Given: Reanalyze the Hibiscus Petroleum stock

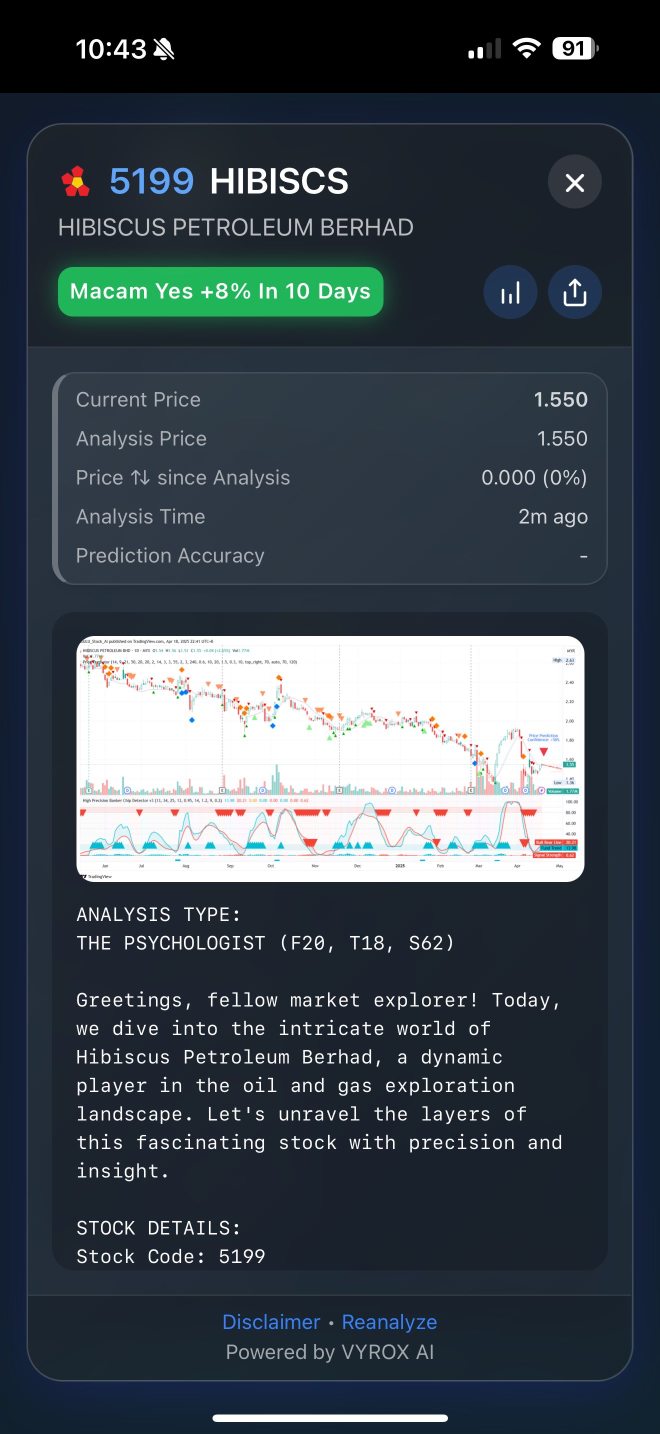Looking at the screenshot, I should [389, 1322].
